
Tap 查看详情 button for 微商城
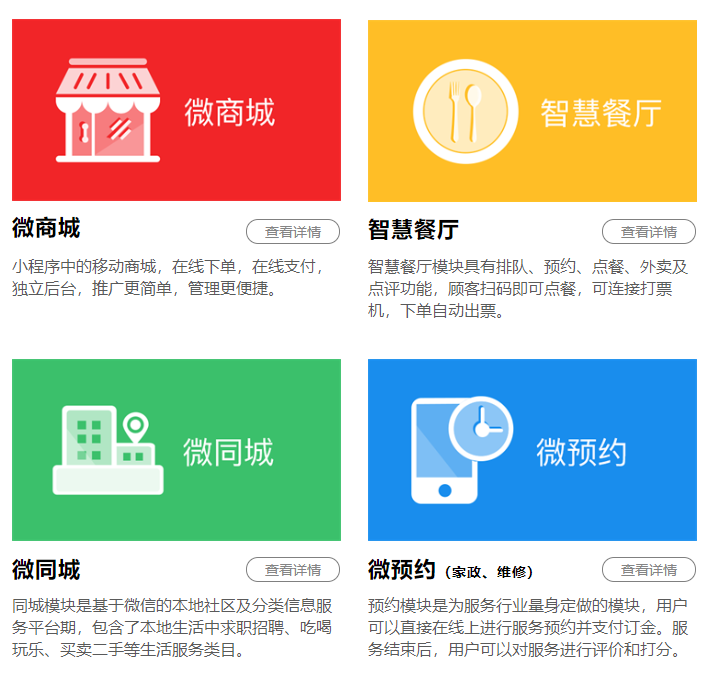point(293,232)
